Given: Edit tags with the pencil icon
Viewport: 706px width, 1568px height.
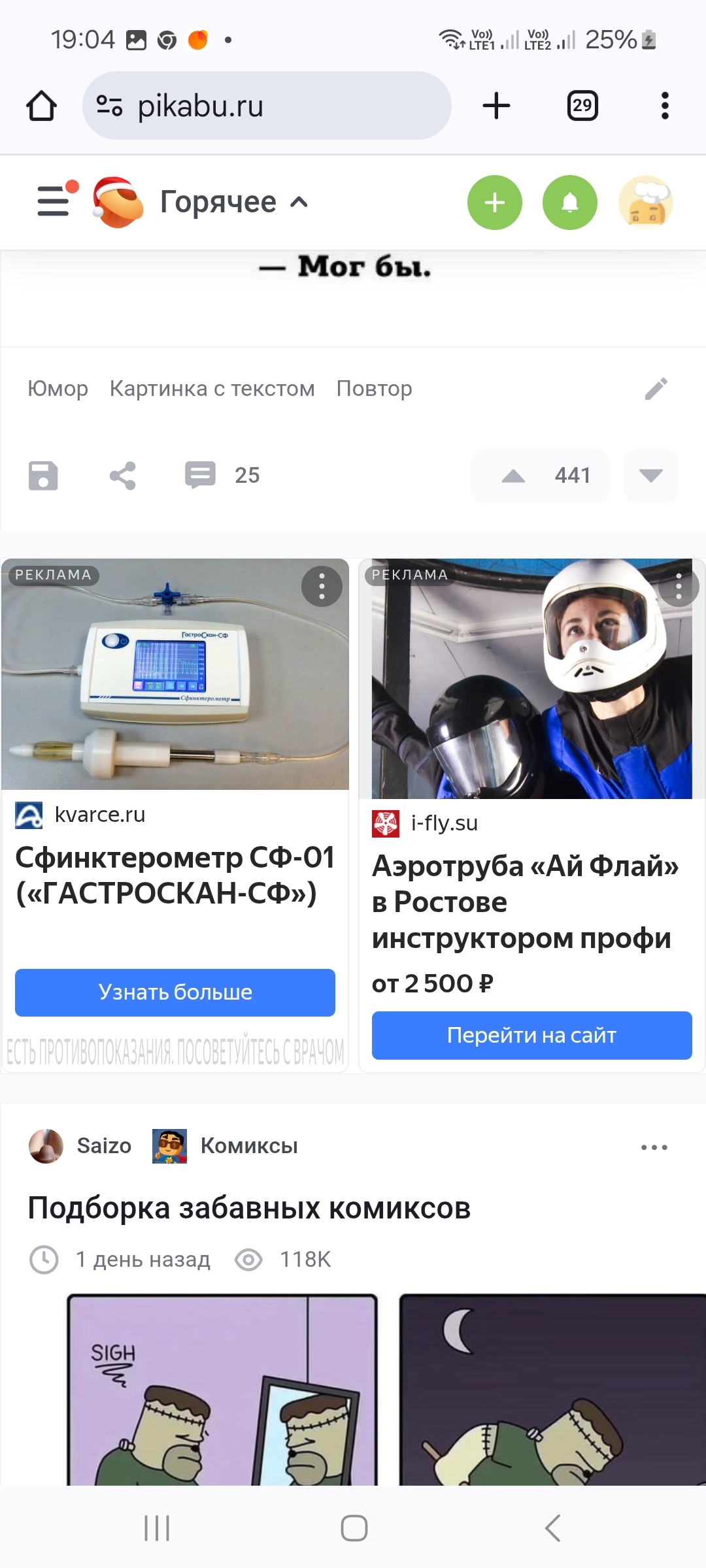Looking at the screenshot, I should 656,389.
